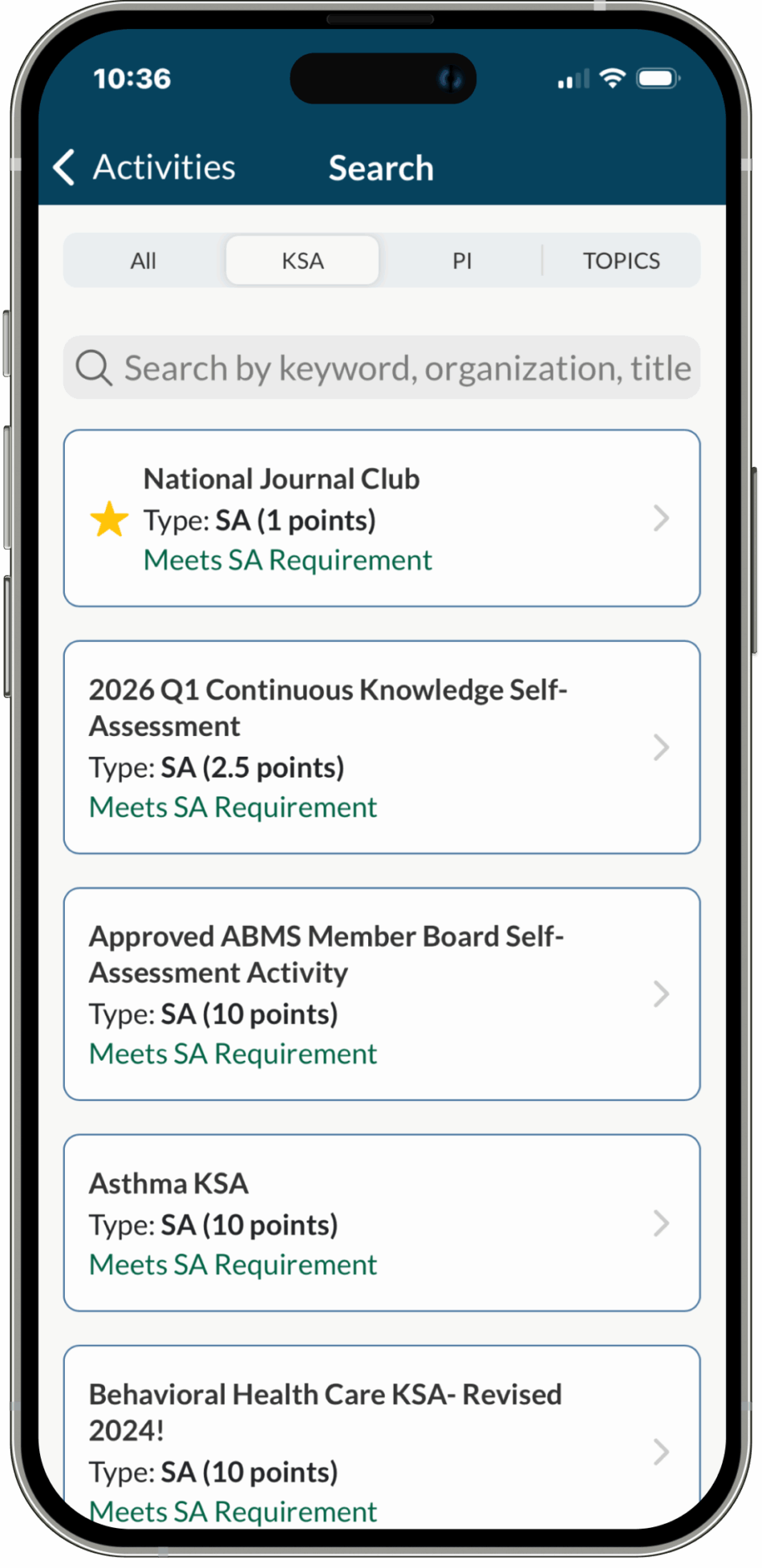Open the Asthma KSA card
This screenshot has width=762, height=1568.
click(382, 1223)
